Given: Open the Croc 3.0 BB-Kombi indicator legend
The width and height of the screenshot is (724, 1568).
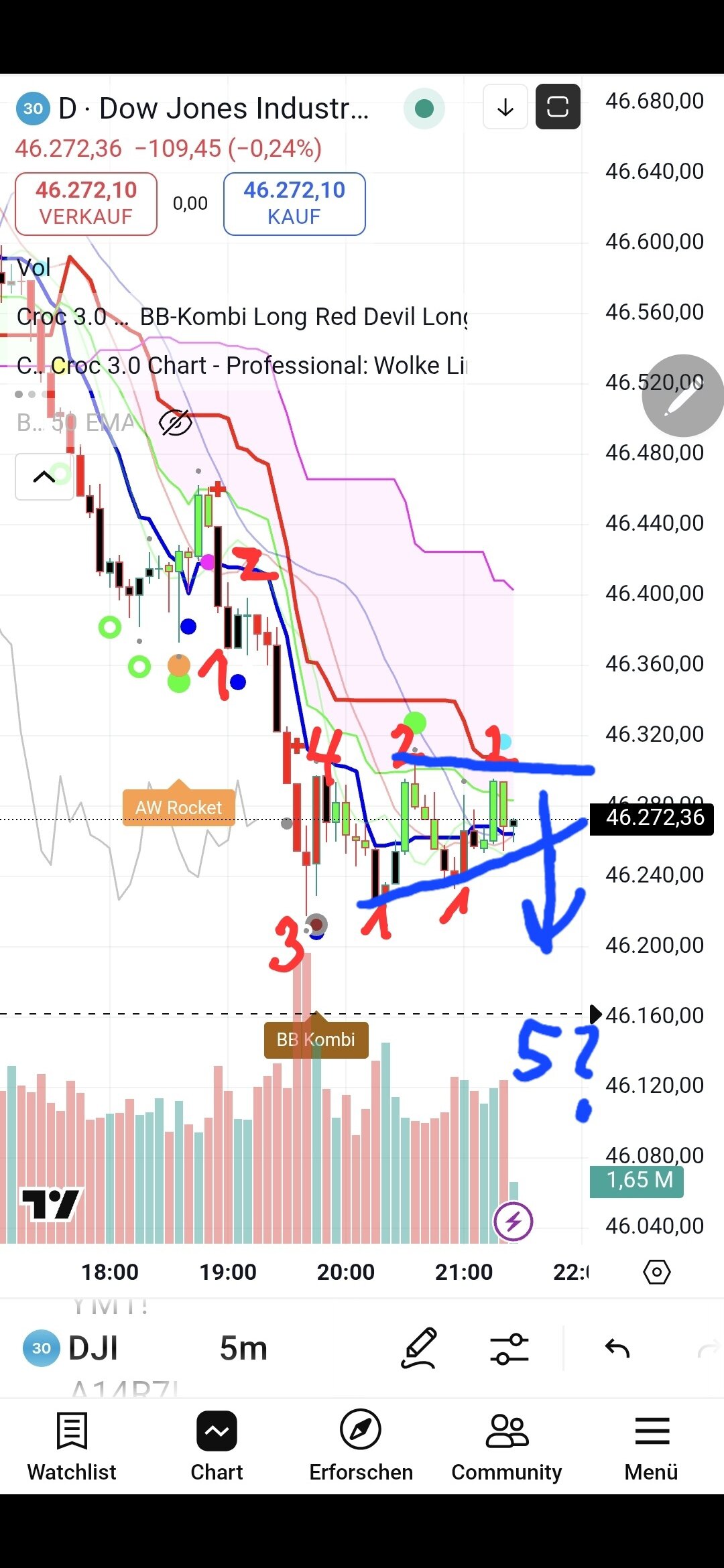Looking at the screenshot, I should [x=241, y=316].
